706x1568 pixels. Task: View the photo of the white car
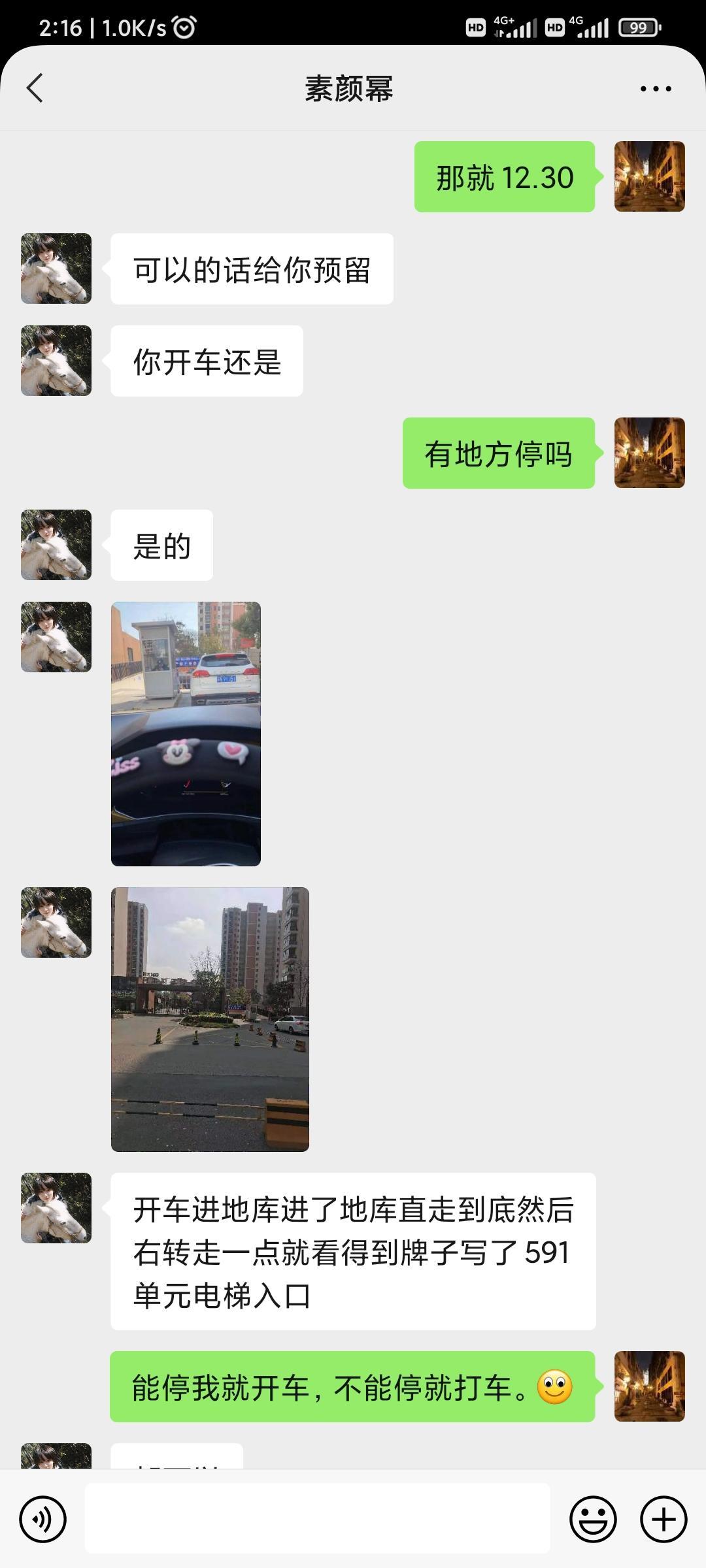coord(186,734)
